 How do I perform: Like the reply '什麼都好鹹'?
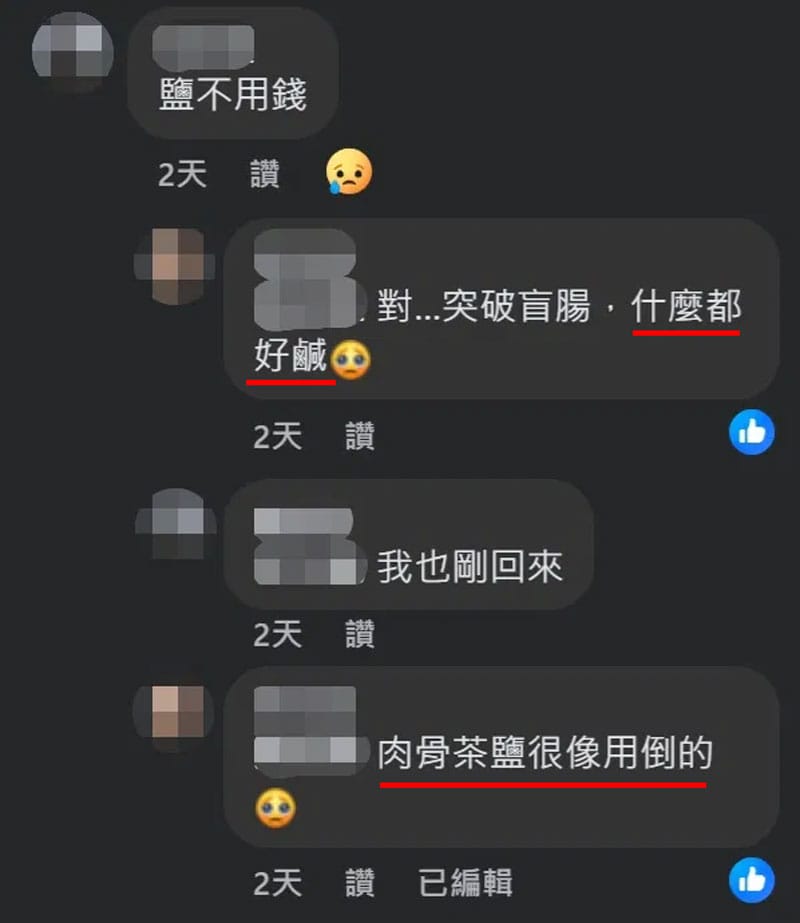click(x=360, y=436)
